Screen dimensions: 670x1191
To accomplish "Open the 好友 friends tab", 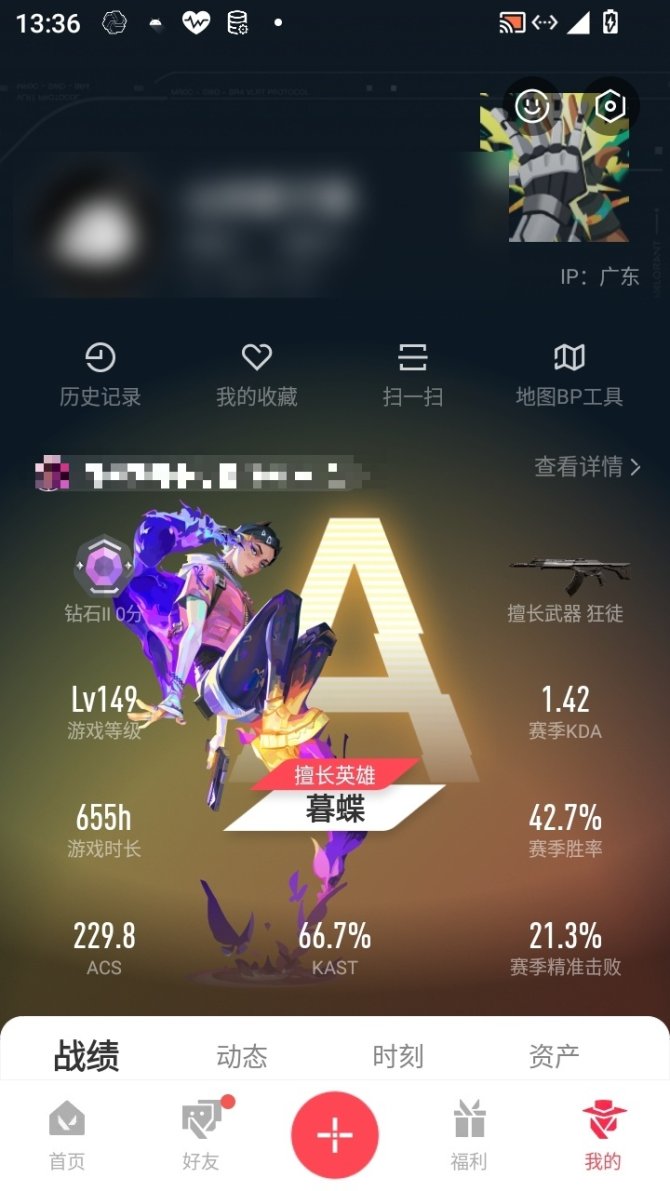I will [x=201, y=1135].
